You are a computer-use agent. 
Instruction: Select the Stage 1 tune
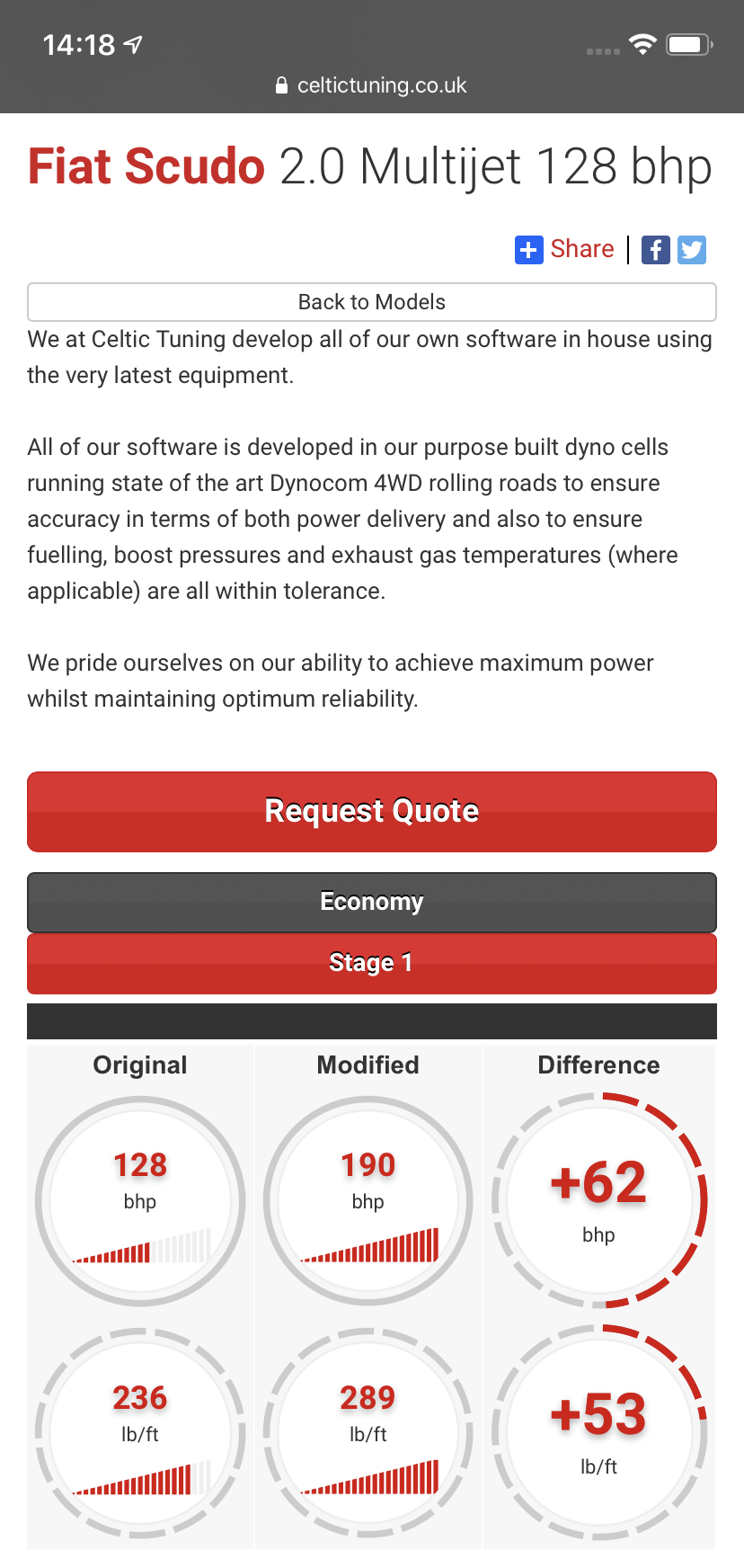click(x=372, y=963)
